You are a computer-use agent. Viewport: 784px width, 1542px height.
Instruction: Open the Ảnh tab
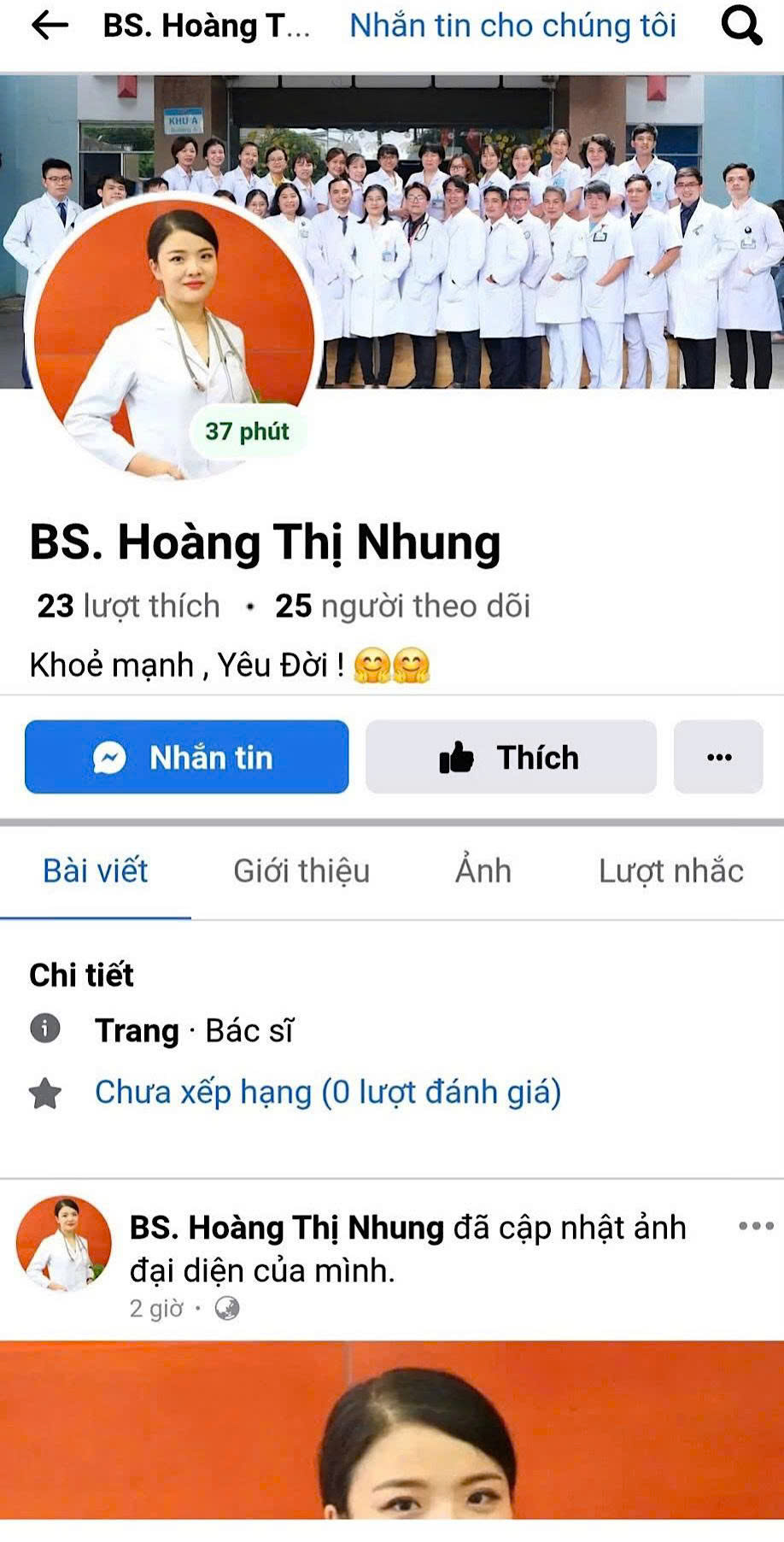[482, 871]
